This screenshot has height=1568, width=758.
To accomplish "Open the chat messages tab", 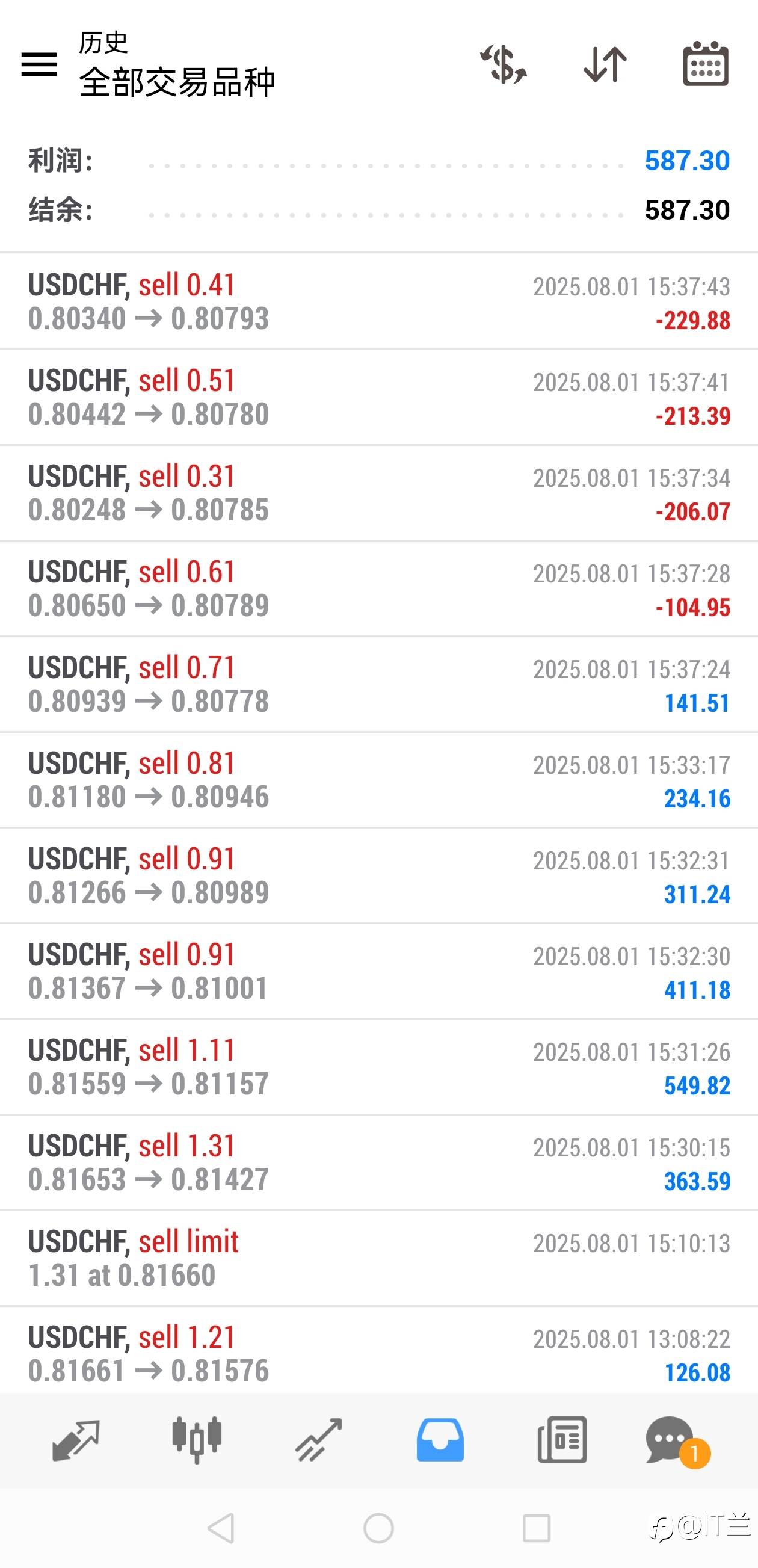I will [x=676, y=1442].
